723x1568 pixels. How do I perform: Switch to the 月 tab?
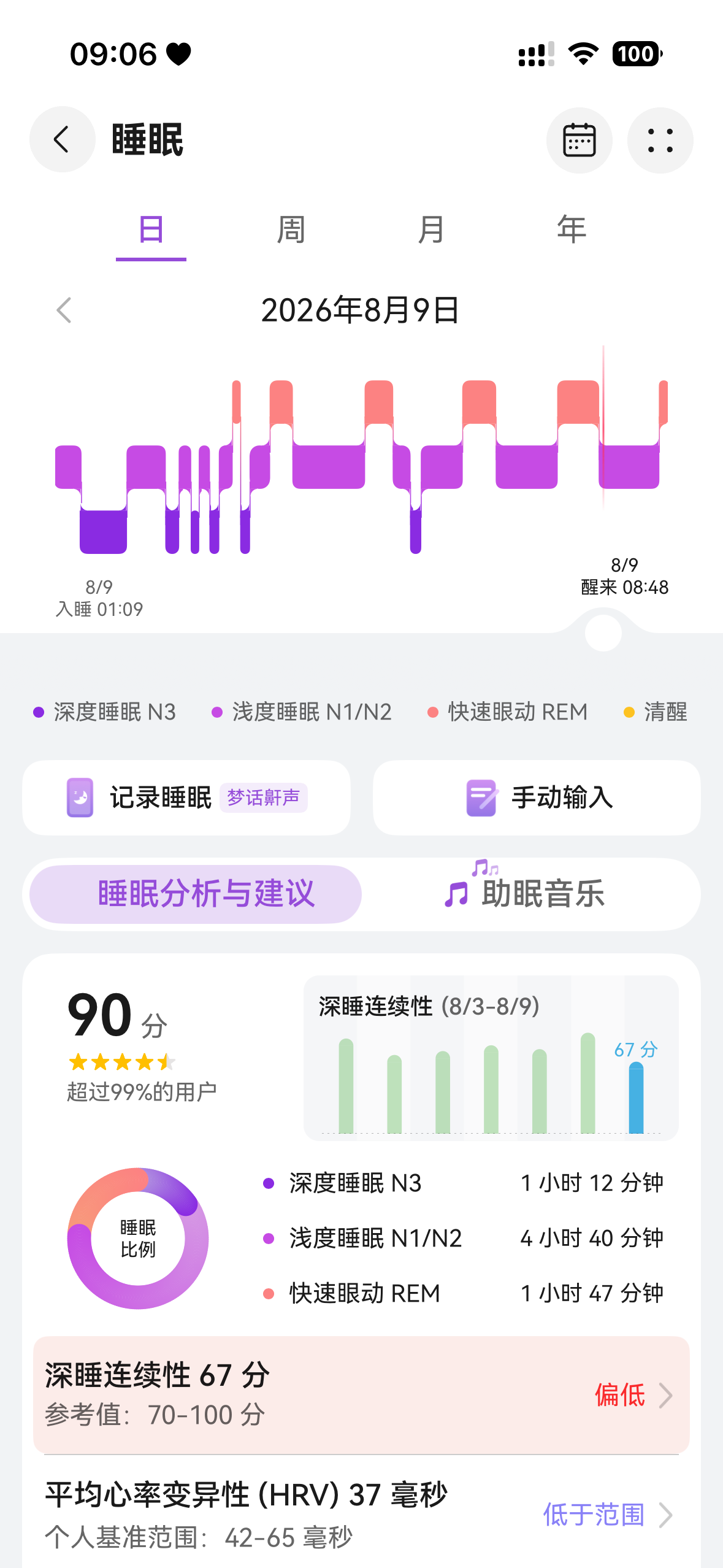431,231
